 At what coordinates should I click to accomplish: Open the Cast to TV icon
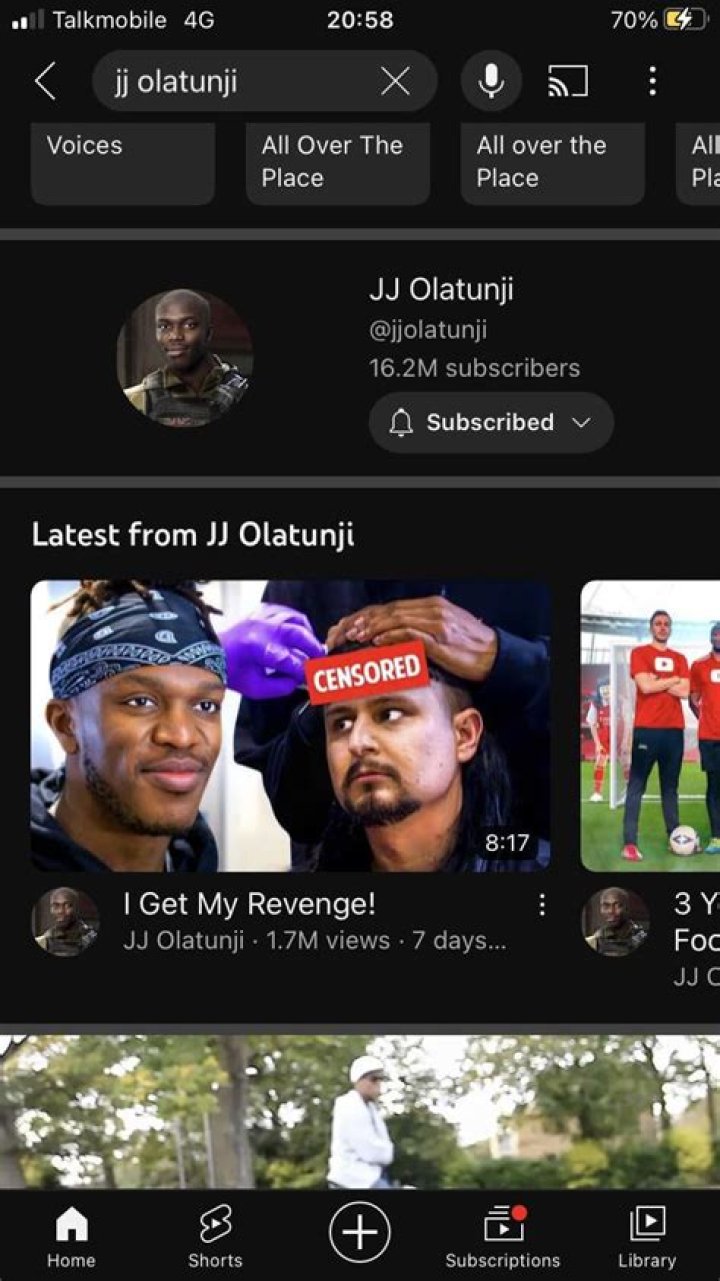tap(569, 81)
